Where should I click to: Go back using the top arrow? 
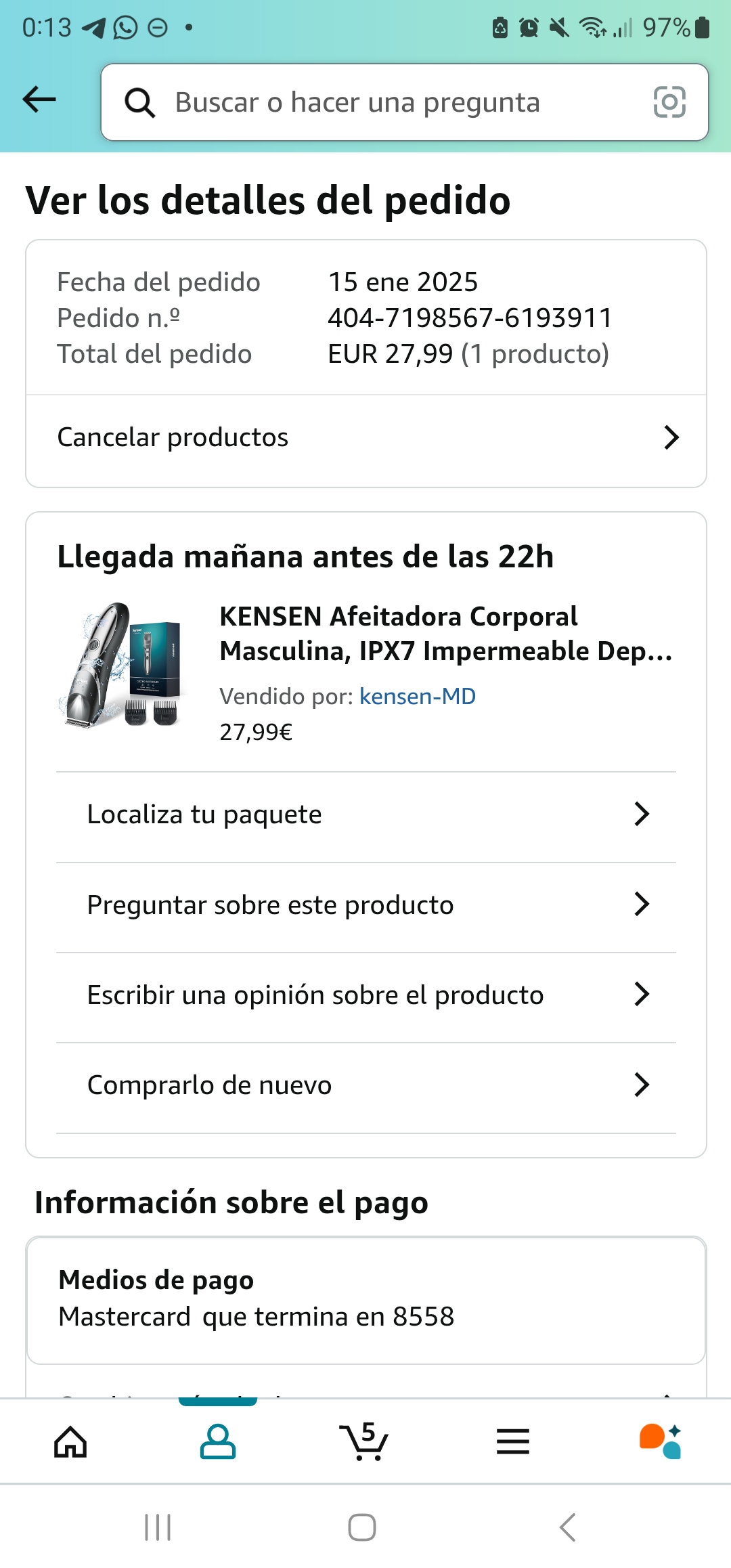tap(39, 100)
